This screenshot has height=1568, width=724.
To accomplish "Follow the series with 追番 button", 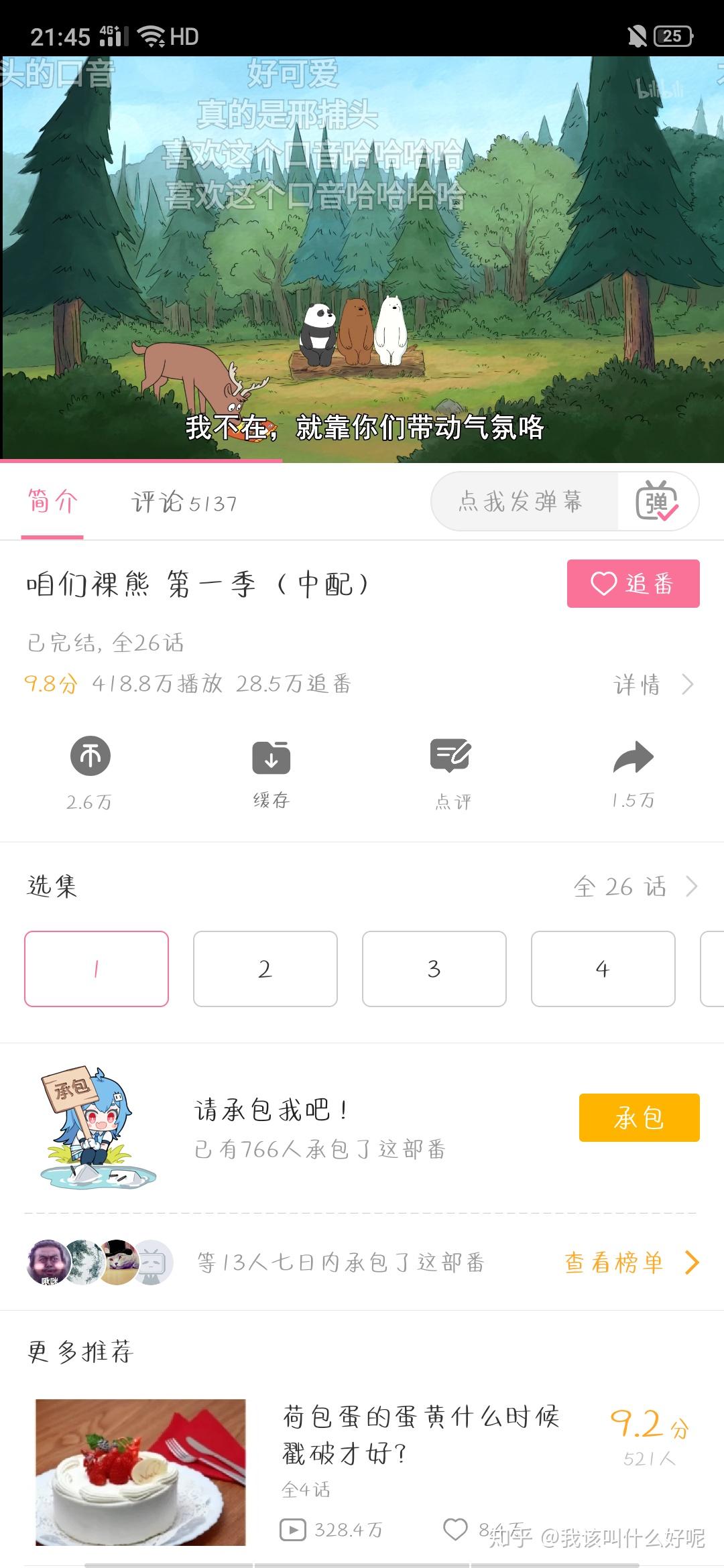I will tap(633, 584).
